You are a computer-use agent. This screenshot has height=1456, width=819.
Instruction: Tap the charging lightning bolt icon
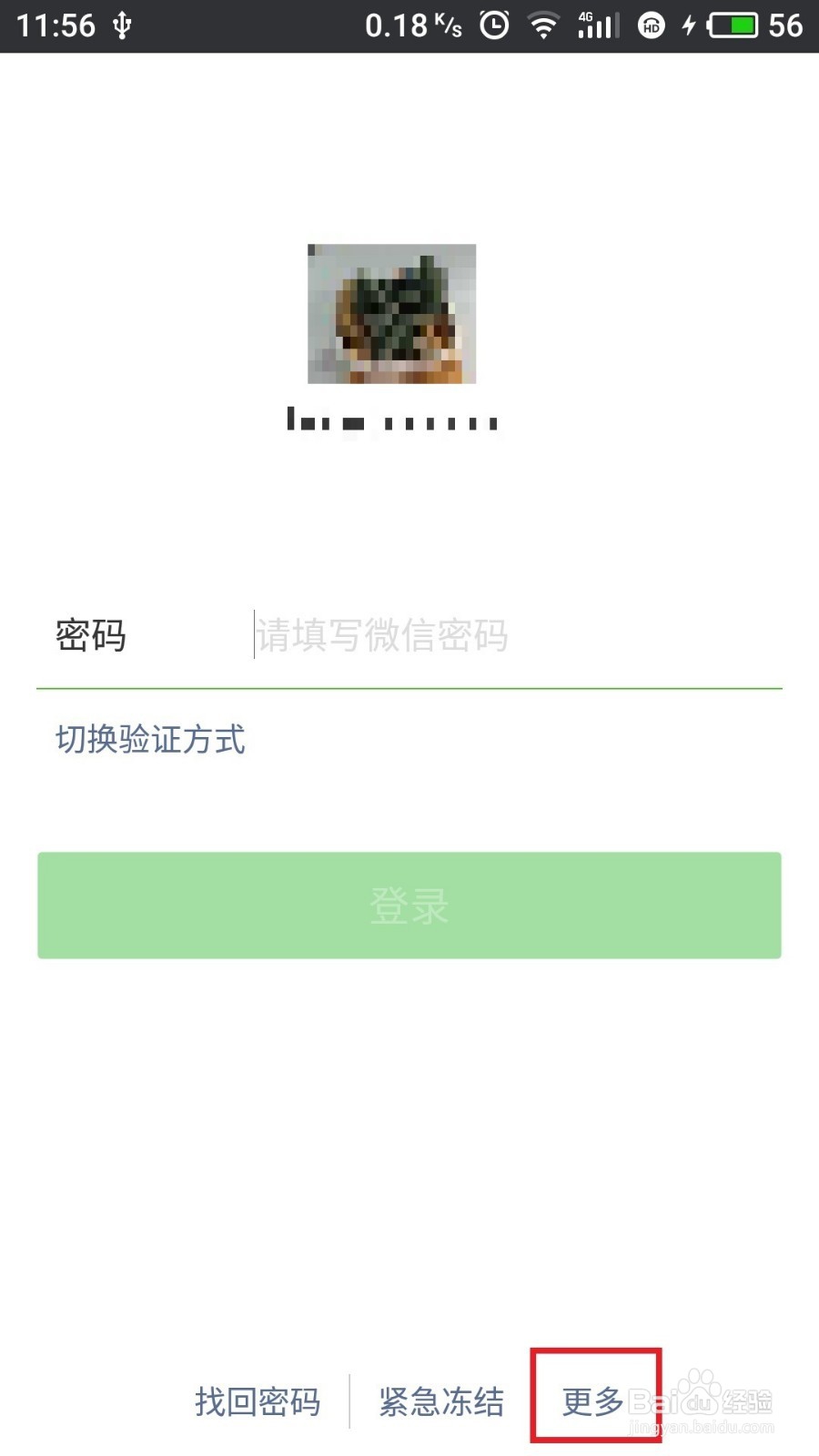[688, 25]
